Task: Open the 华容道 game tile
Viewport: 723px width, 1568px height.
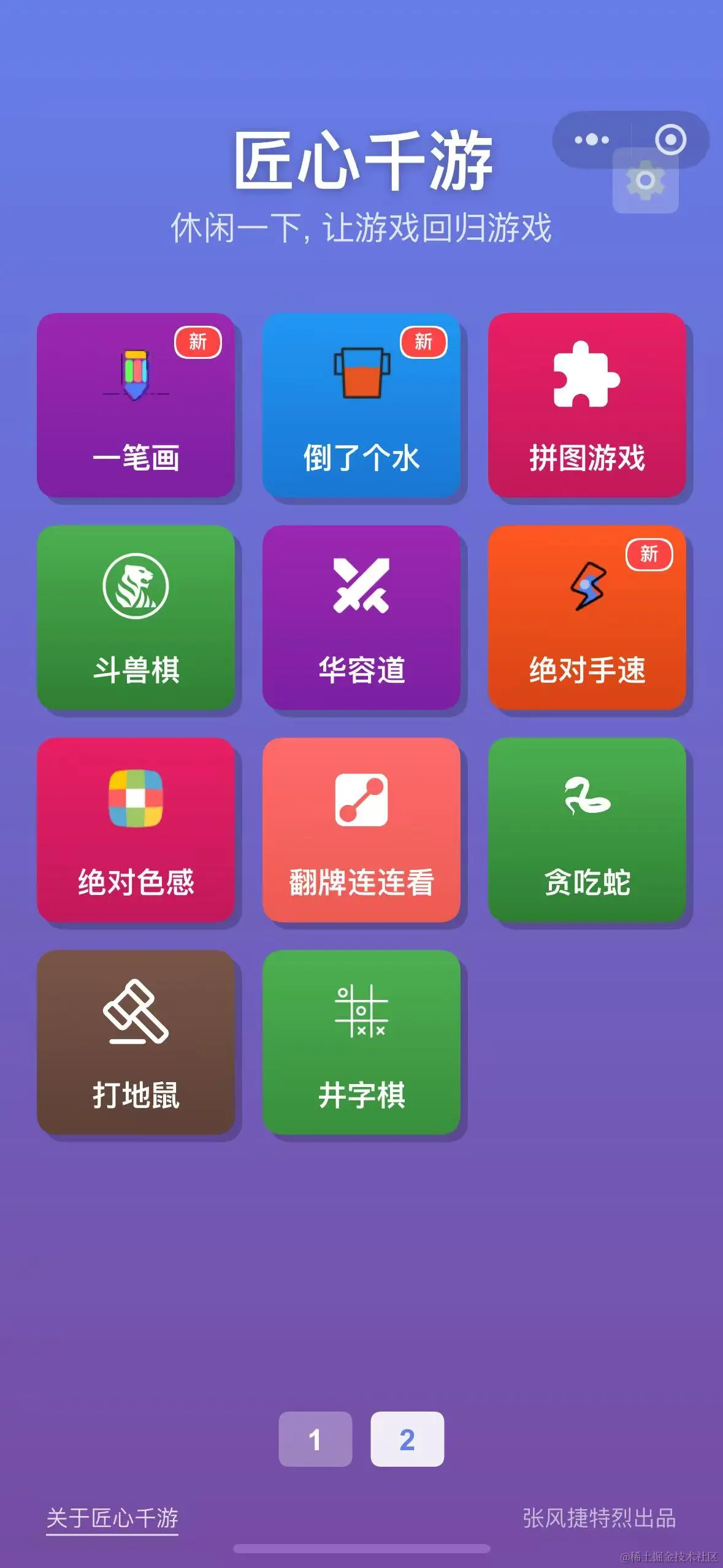Action: pyautogui.click(x=361, y=617)
